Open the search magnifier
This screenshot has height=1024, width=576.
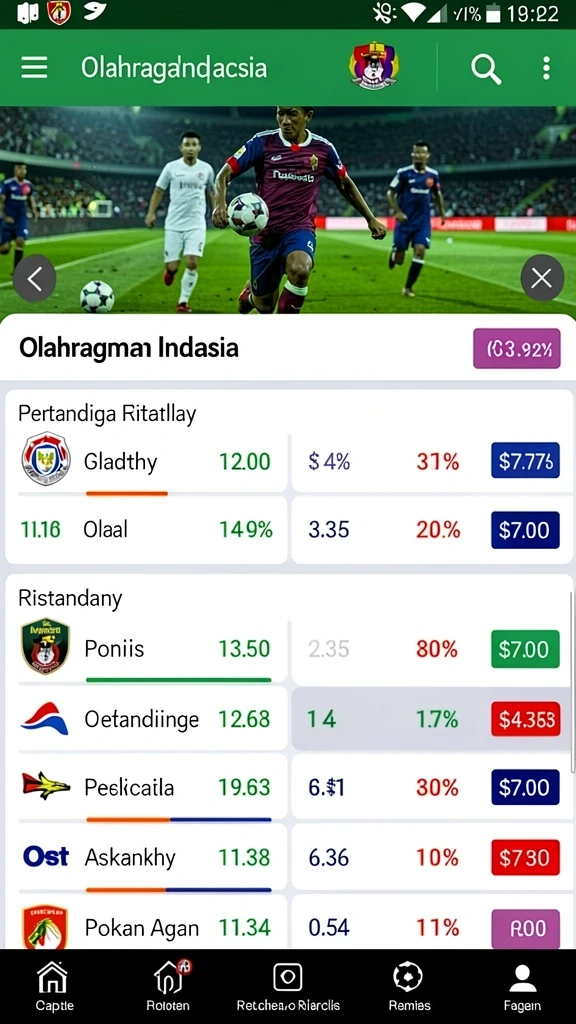point(486,69)
